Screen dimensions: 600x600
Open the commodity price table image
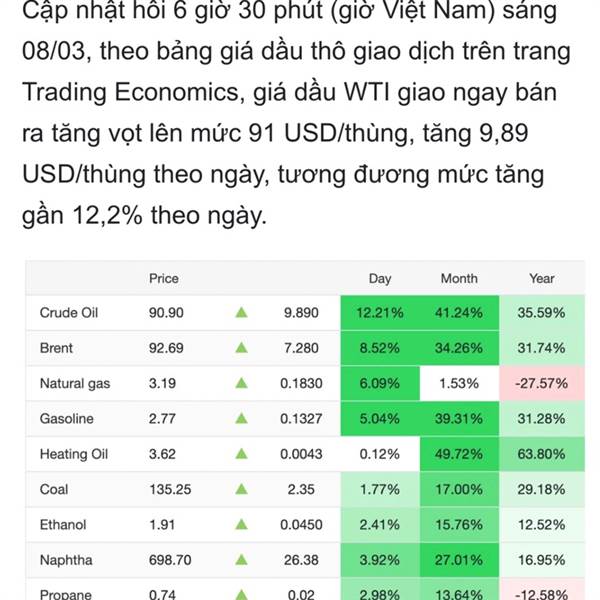[305, 430]
